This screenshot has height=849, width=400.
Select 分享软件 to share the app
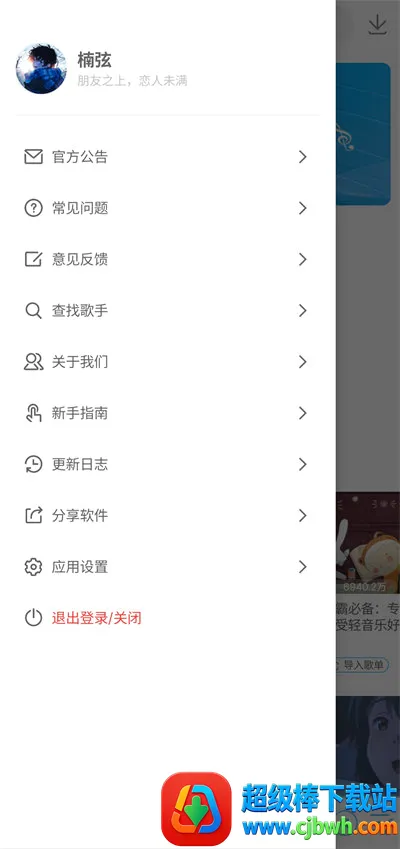[167, 515]
